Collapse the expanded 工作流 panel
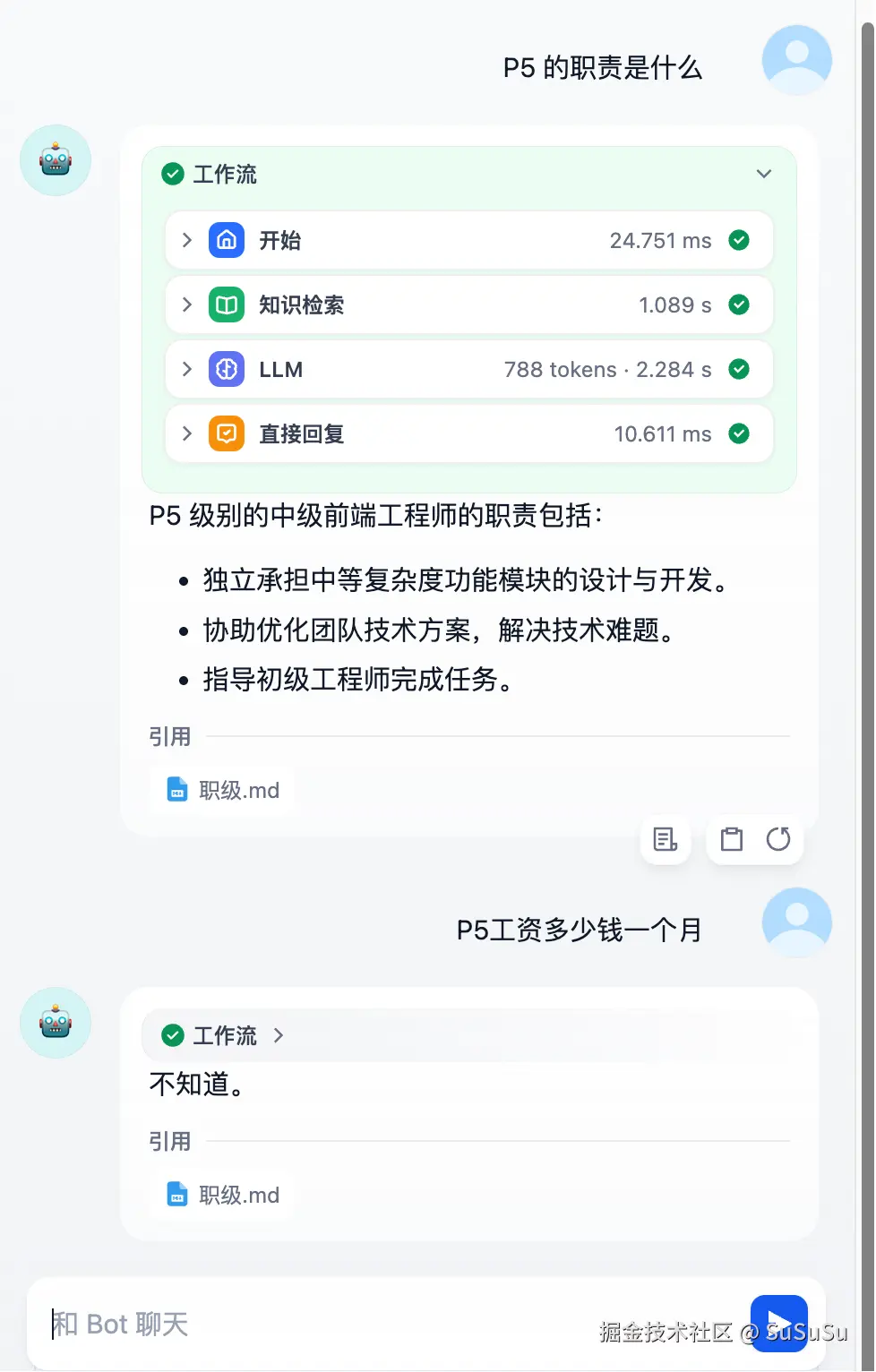The image size is (876, 1372). [763, 174]
